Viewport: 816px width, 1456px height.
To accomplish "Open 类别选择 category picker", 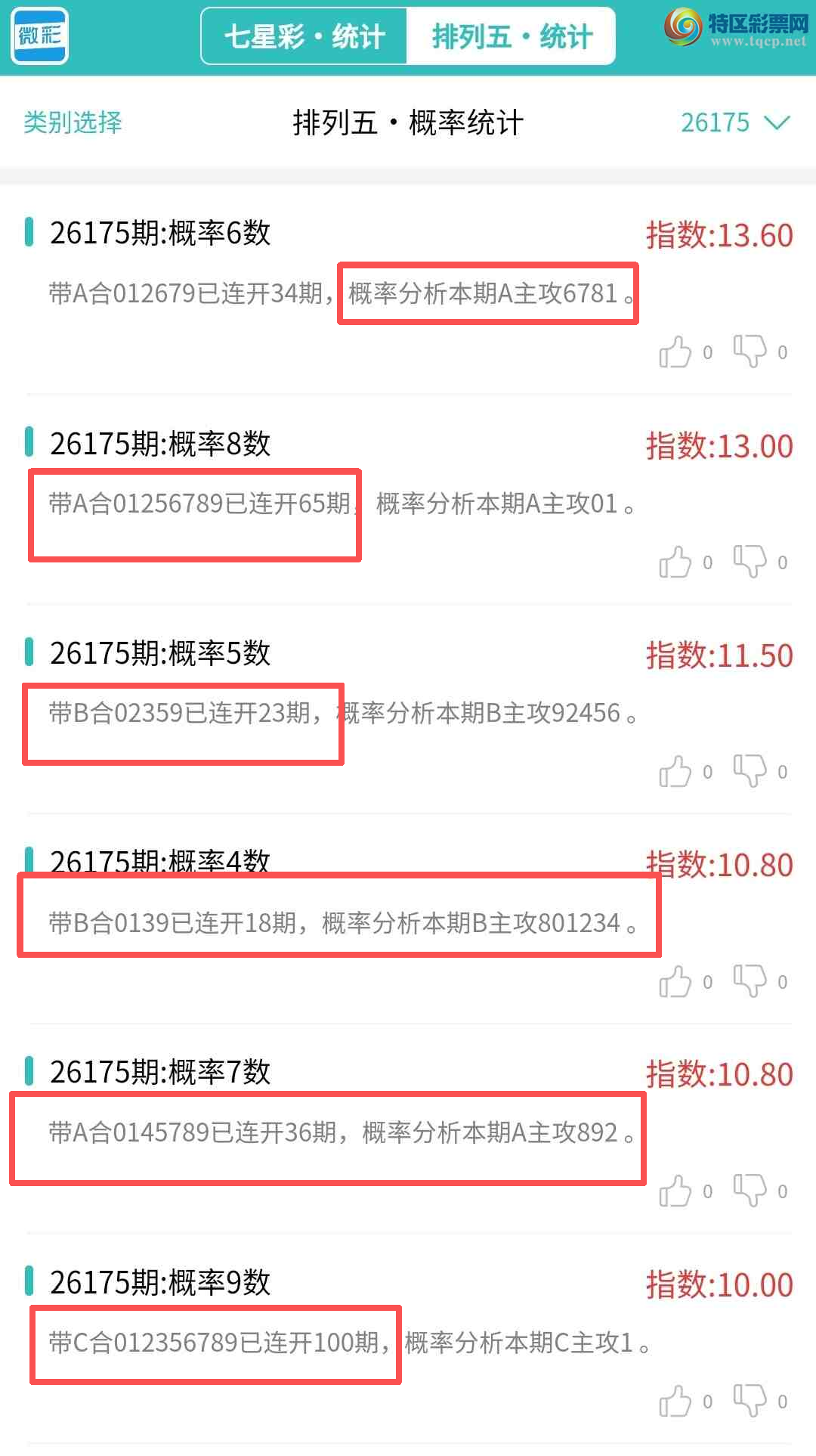I will pos(73,122).
